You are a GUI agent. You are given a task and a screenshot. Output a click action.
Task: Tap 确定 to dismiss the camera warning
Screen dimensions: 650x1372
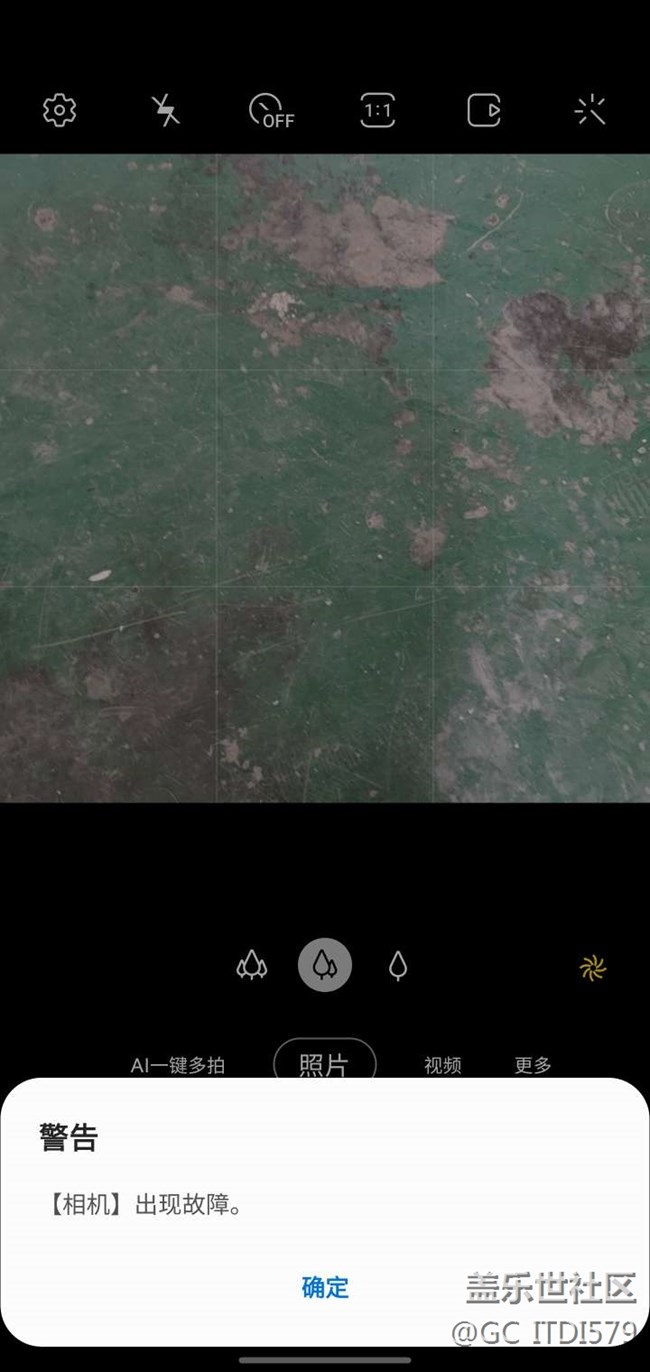click(325, 1287)
